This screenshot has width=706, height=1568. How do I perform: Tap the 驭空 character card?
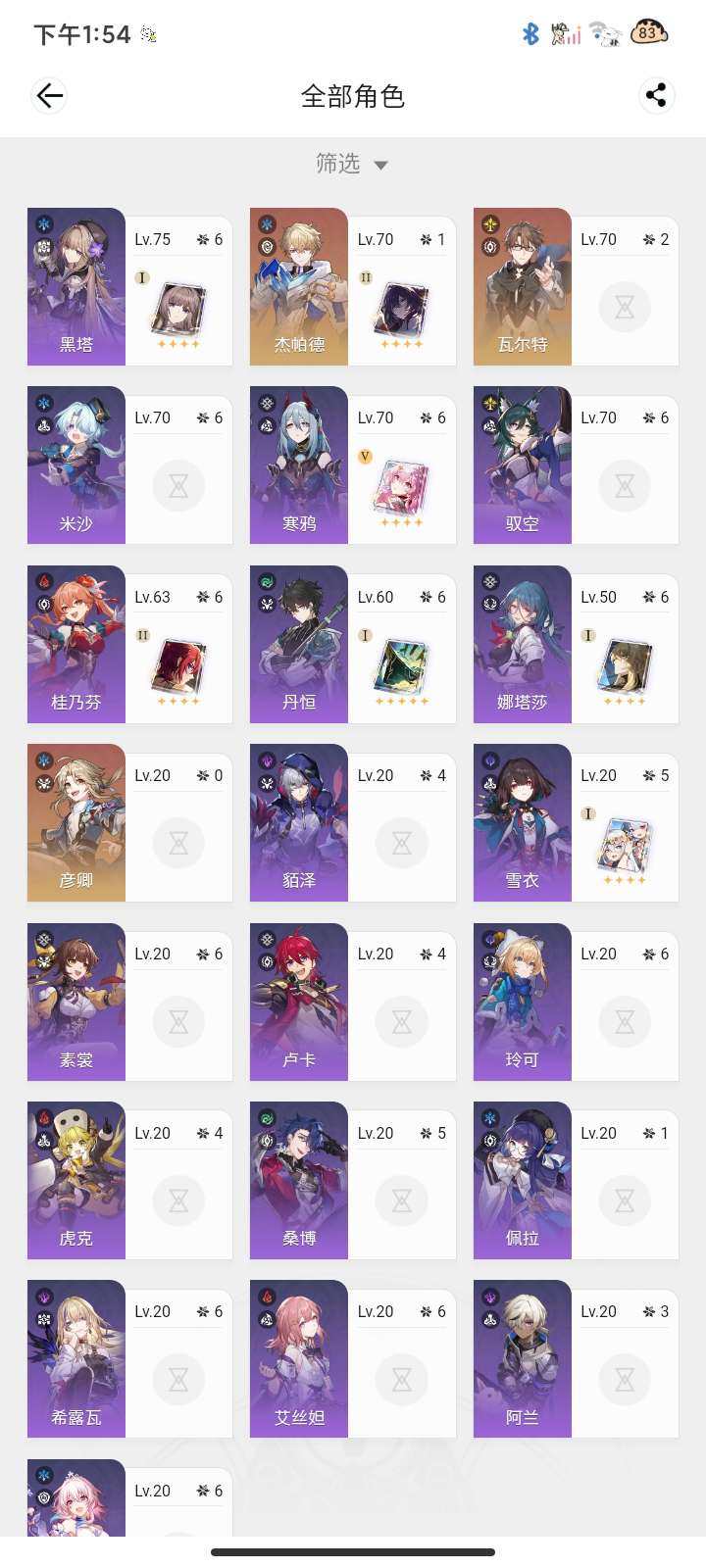pos(576,465)
